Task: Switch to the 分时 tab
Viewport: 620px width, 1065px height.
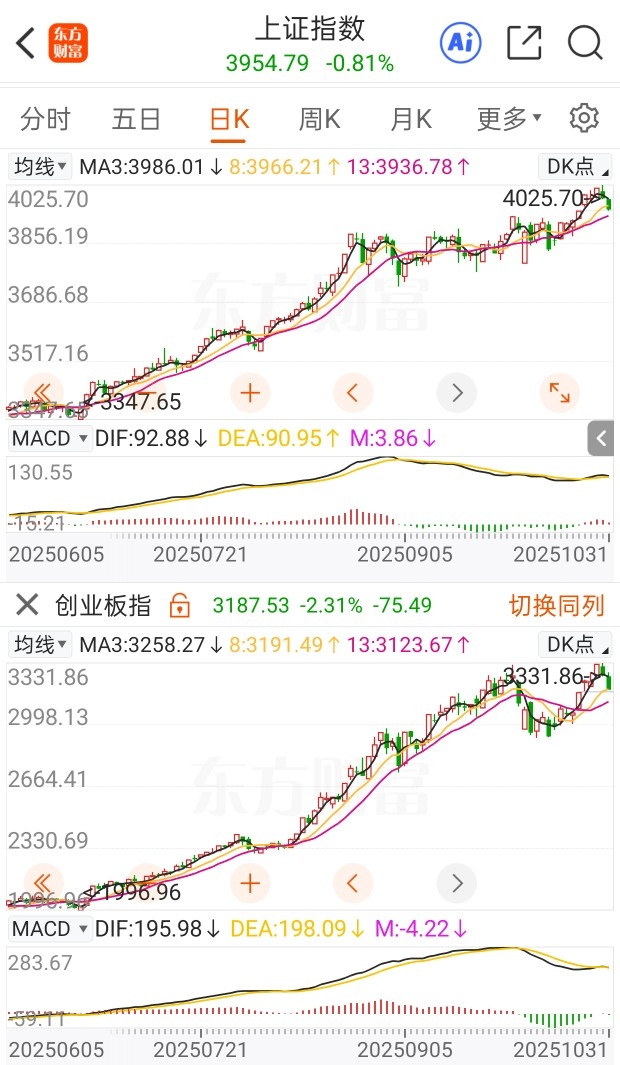Action: (45, 119)
